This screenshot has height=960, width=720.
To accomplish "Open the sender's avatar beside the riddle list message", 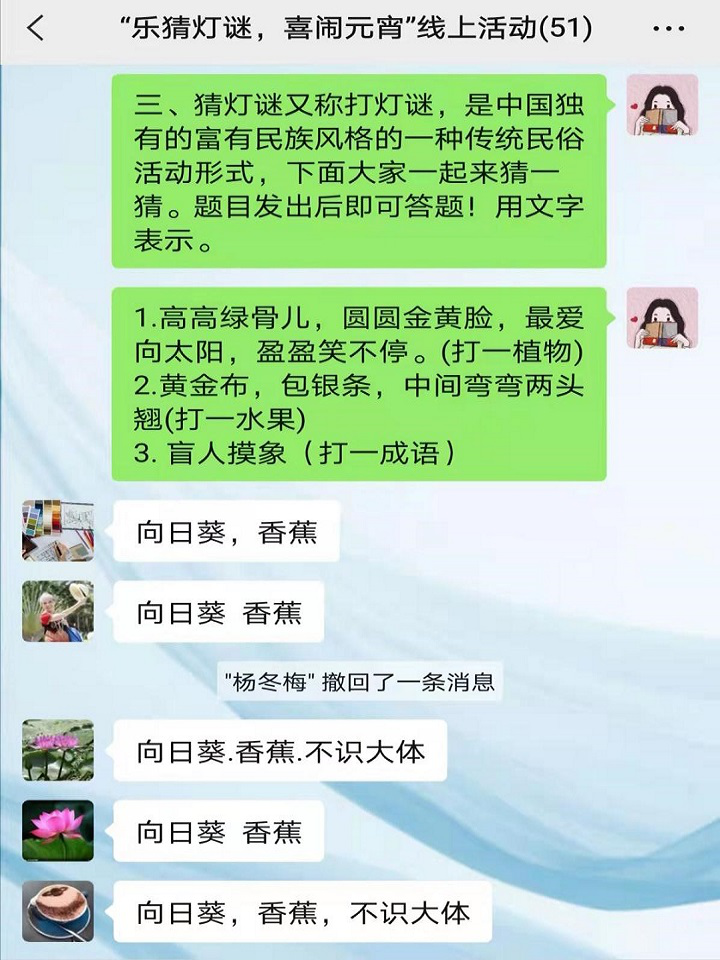I will pyautogui.click(x=662, y=318).
